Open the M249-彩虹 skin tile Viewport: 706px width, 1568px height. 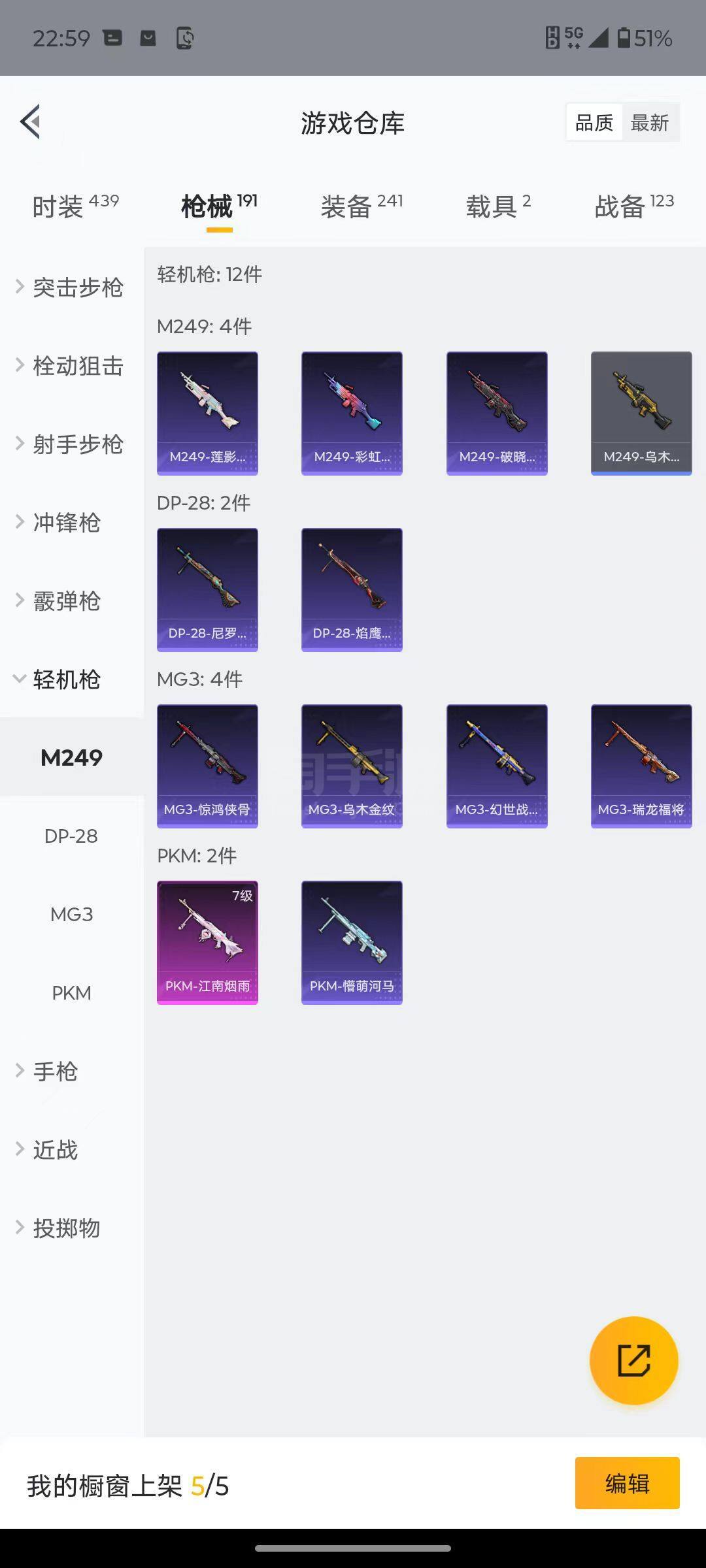(x=352, y=413)
